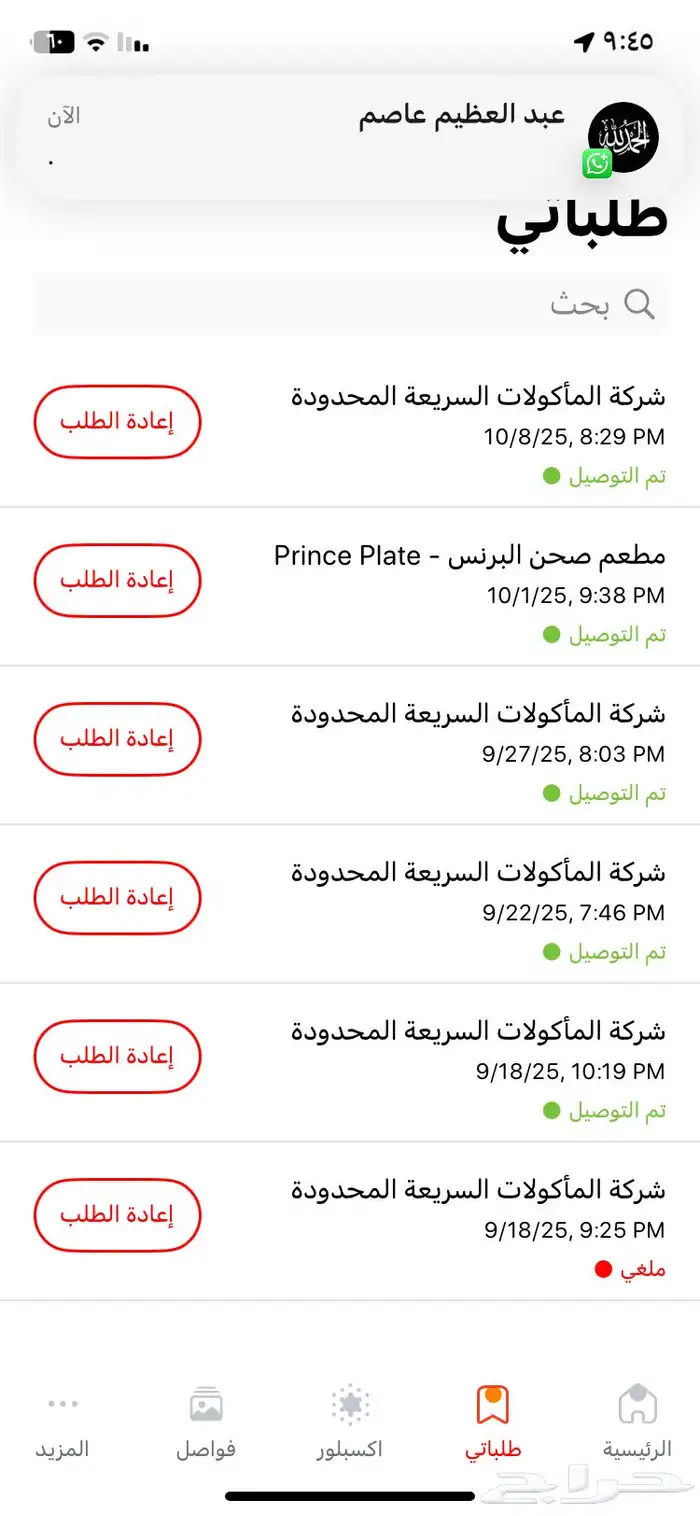Reorder the 9/18/25, 10:19 PM order

click(118, 1056)
